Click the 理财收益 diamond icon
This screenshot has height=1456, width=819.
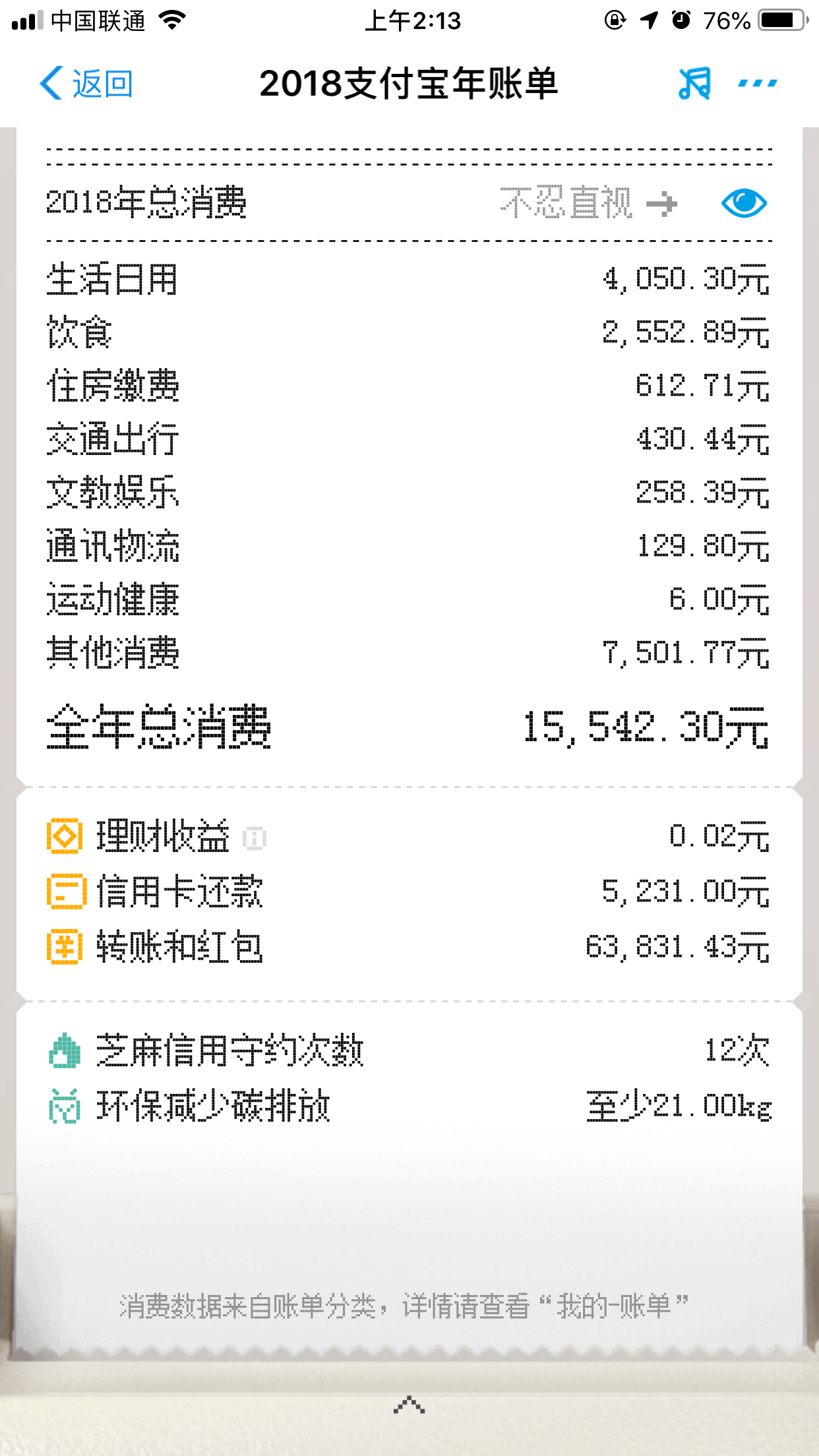pyautogui.click(x=63, y=835)
